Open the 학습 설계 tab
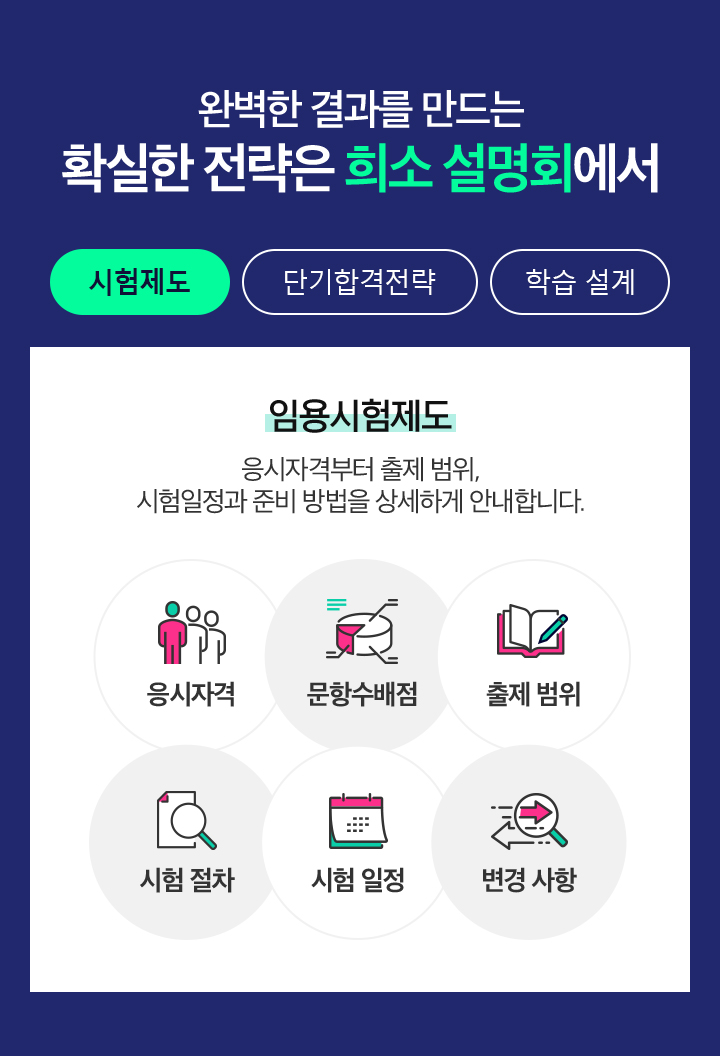The width and height of the screenshot is (720, 1056). point(579,282)
